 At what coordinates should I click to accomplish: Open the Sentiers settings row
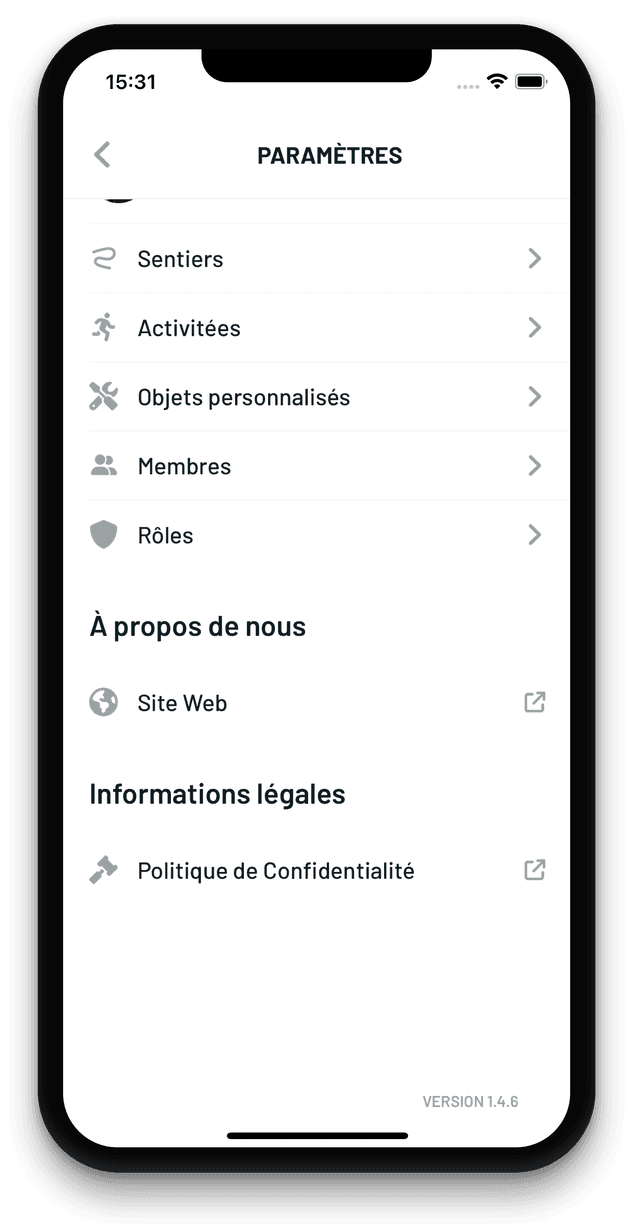click(316, 259)
